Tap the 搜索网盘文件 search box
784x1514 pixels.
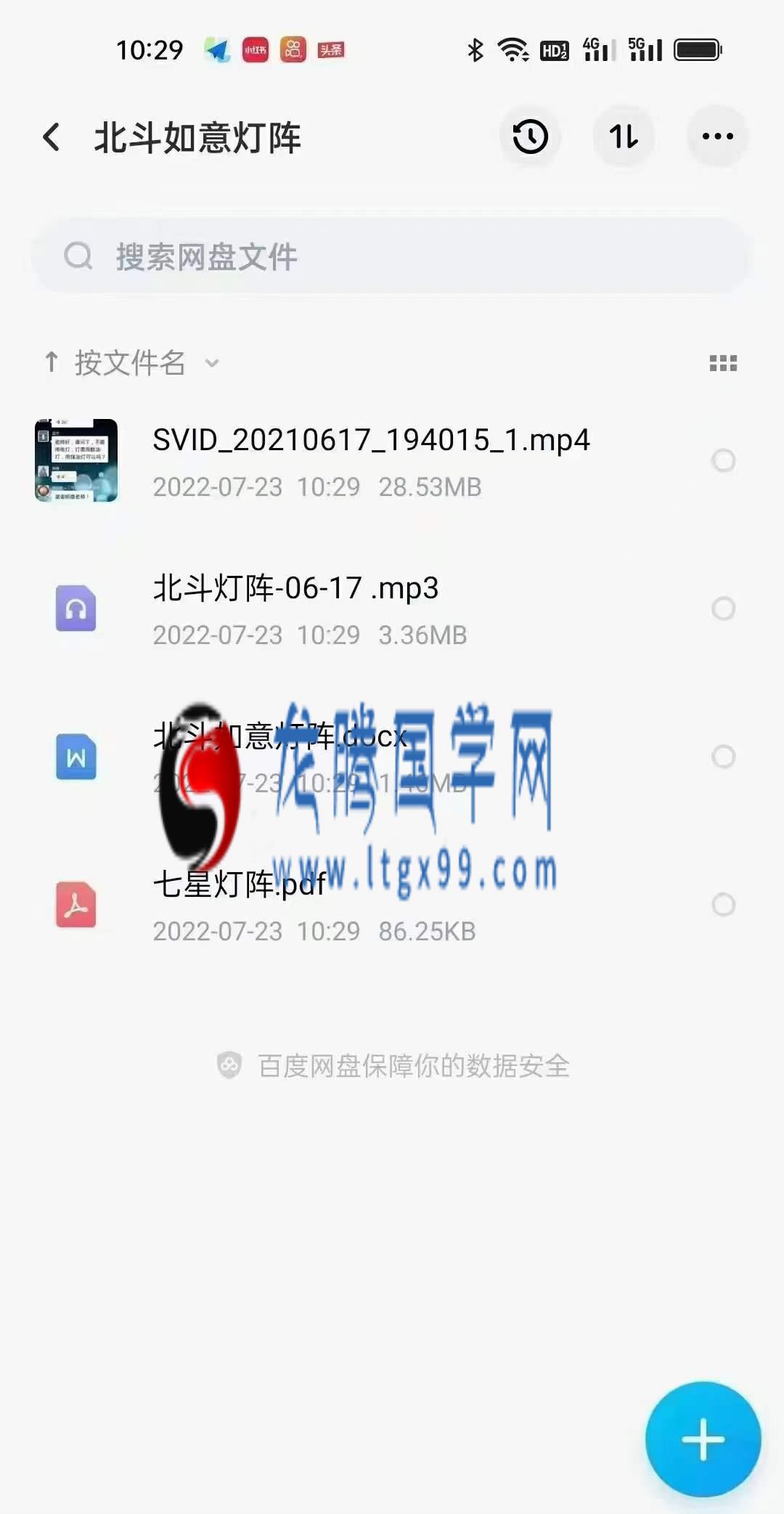tap(392, 256)
